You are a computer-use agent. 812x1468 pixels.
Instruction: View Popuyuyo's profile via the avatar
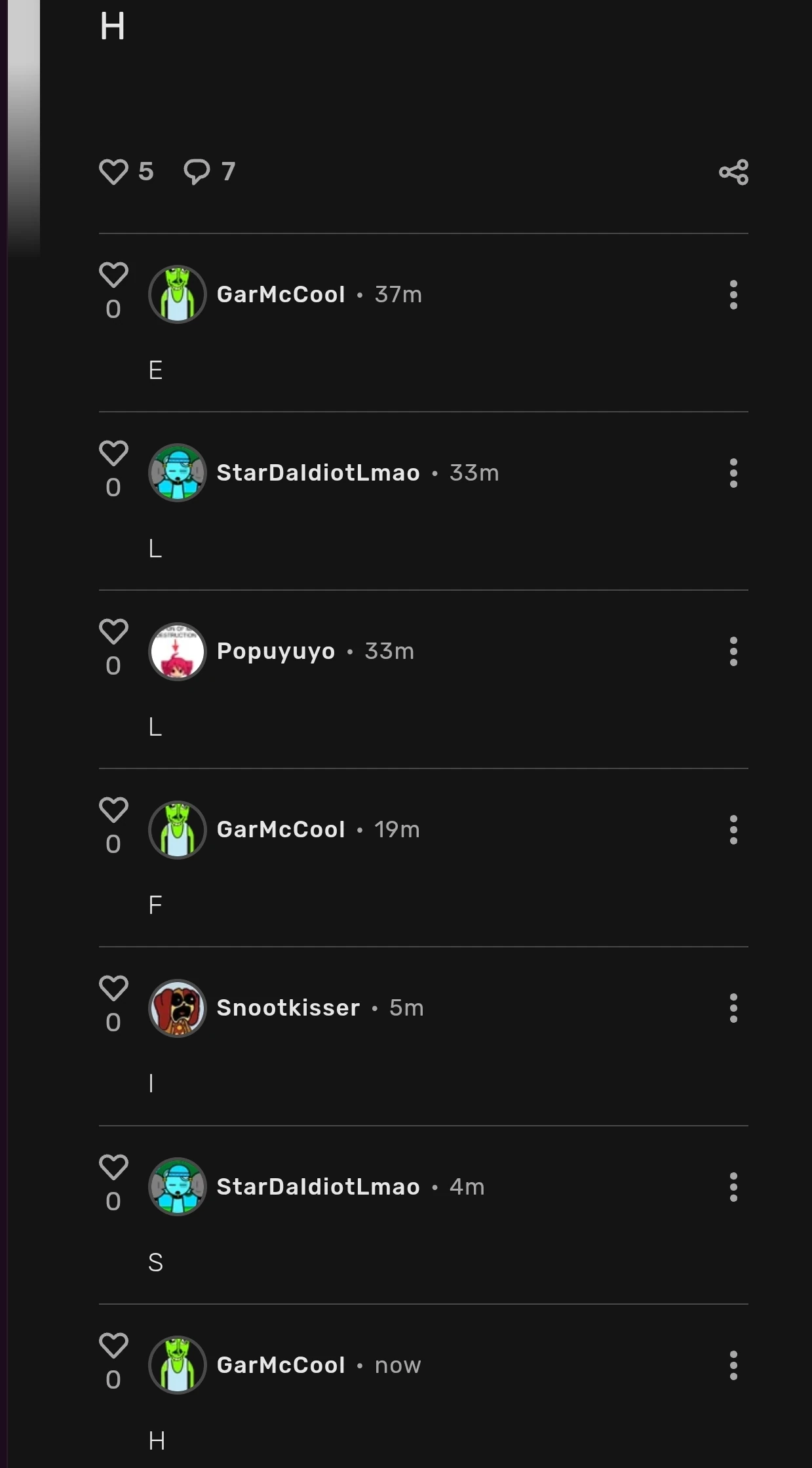pyautogui.click(x=178, y=652)
